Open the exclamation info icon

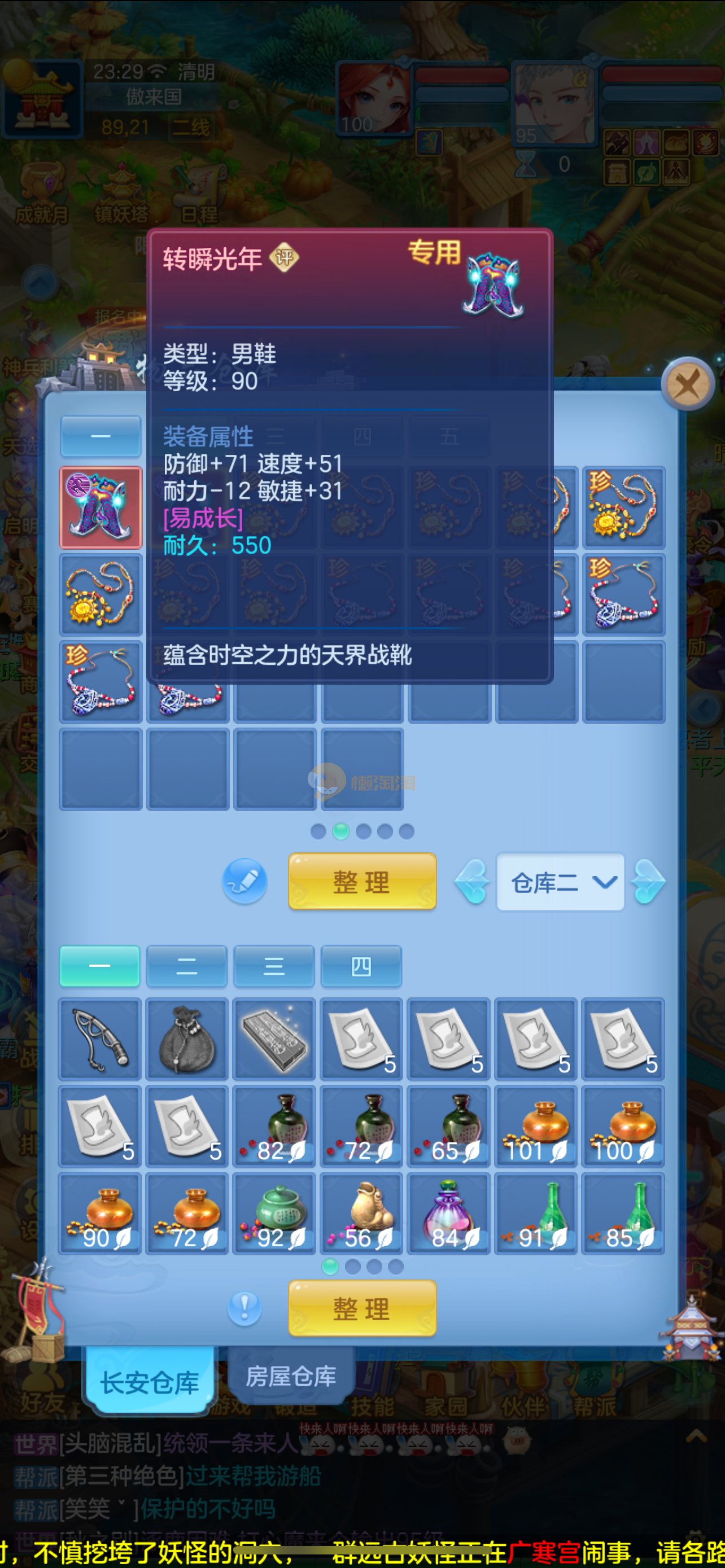coord(244,1307)
